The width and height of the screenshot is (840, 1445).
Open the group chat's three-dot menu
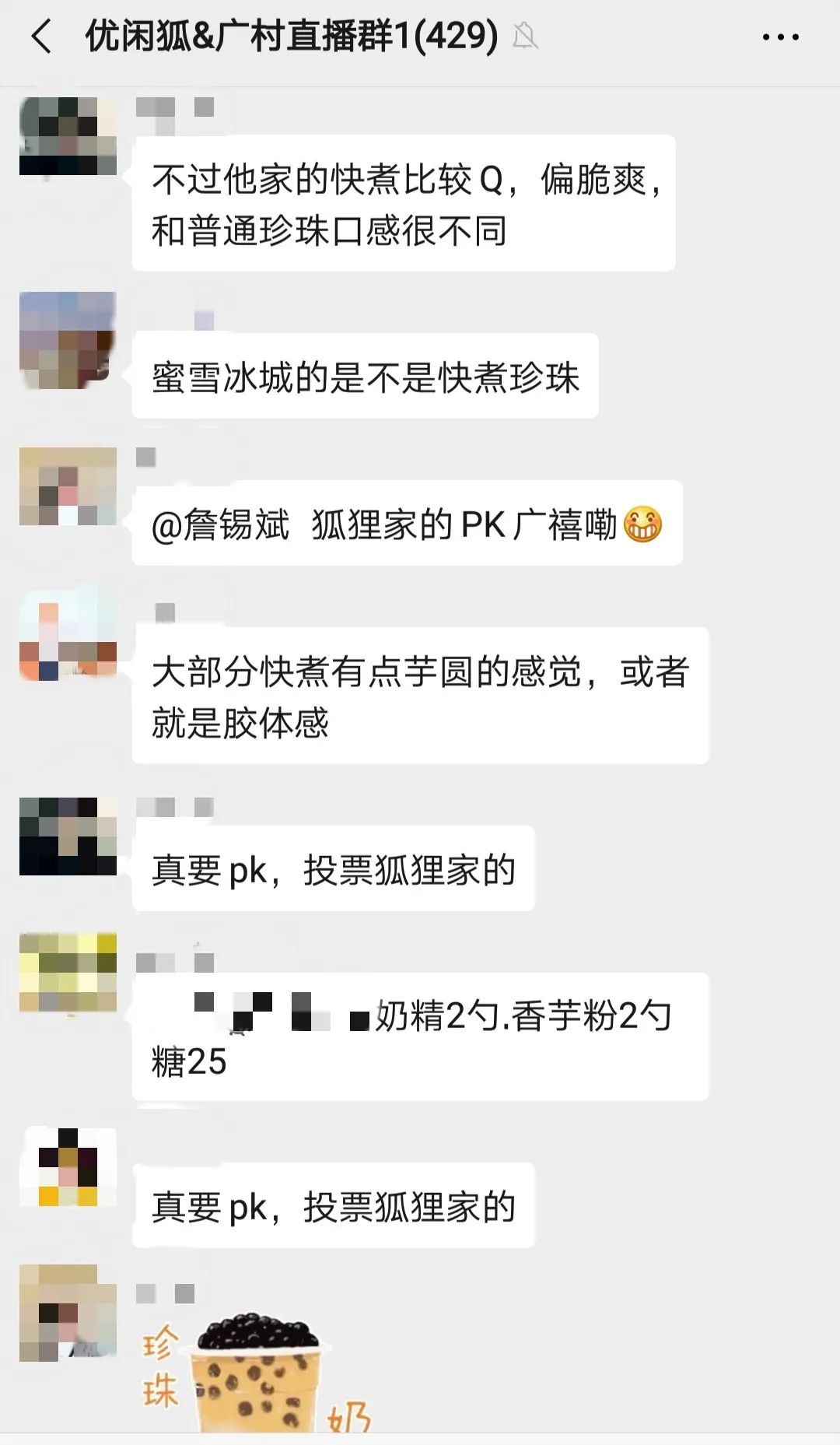pos(780,37)
